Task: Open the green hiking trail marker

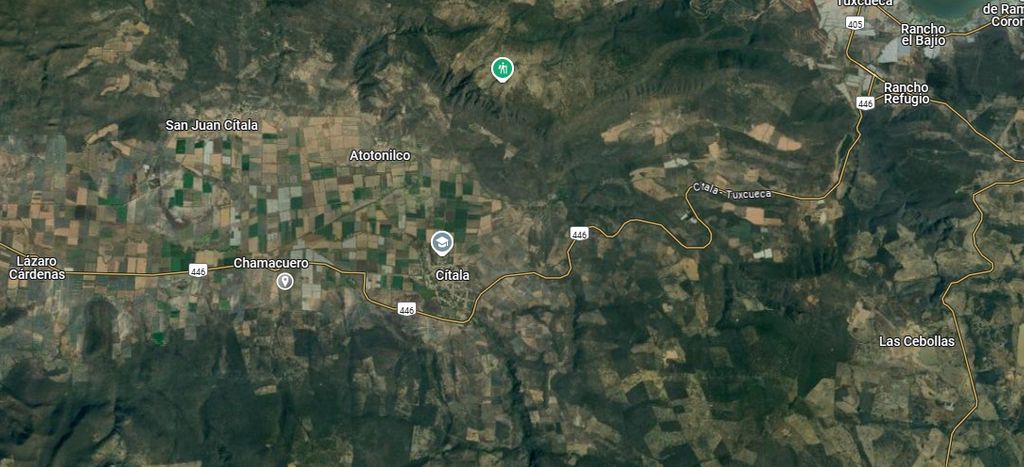Action: click(x=502, y=69)
